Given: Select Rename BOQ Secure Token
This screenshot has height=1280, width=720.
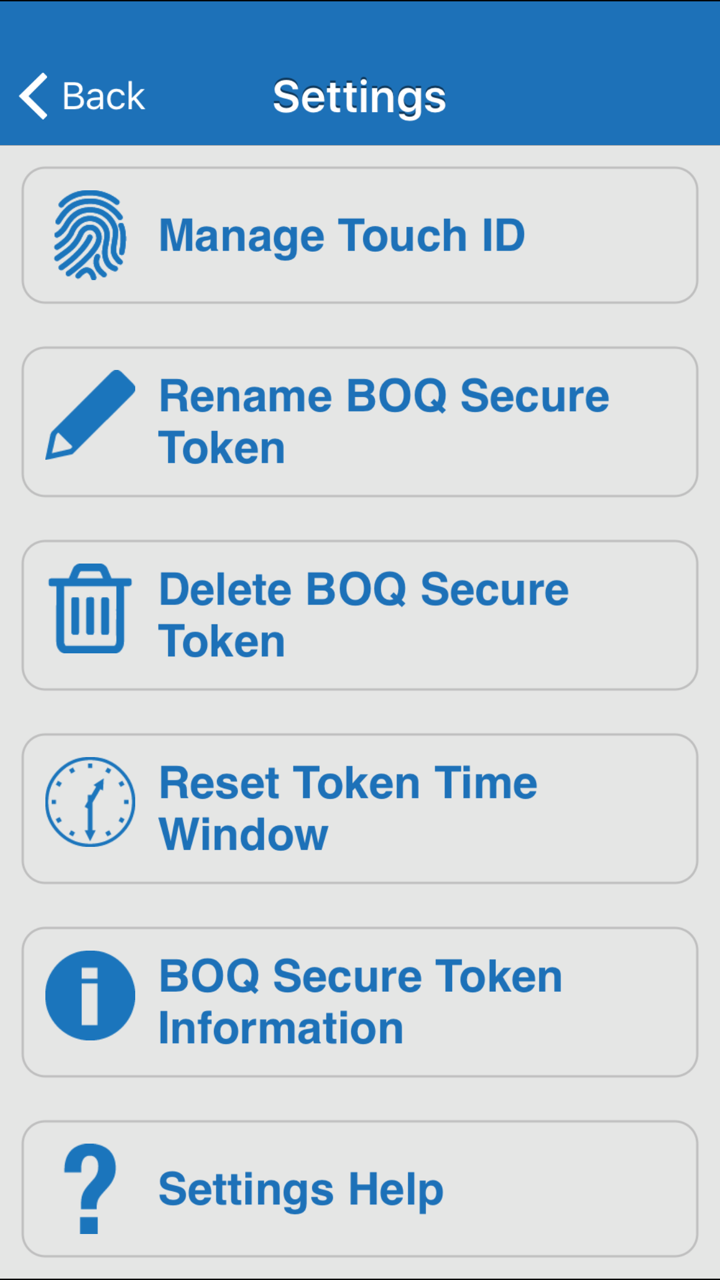Looking at the screenshot, I should 360,422.
